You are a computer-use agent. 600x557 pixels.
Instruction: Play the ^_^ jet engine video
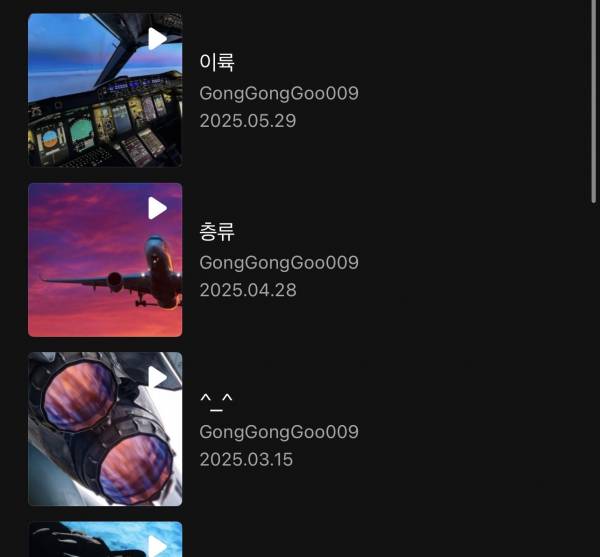click(157, 377)
